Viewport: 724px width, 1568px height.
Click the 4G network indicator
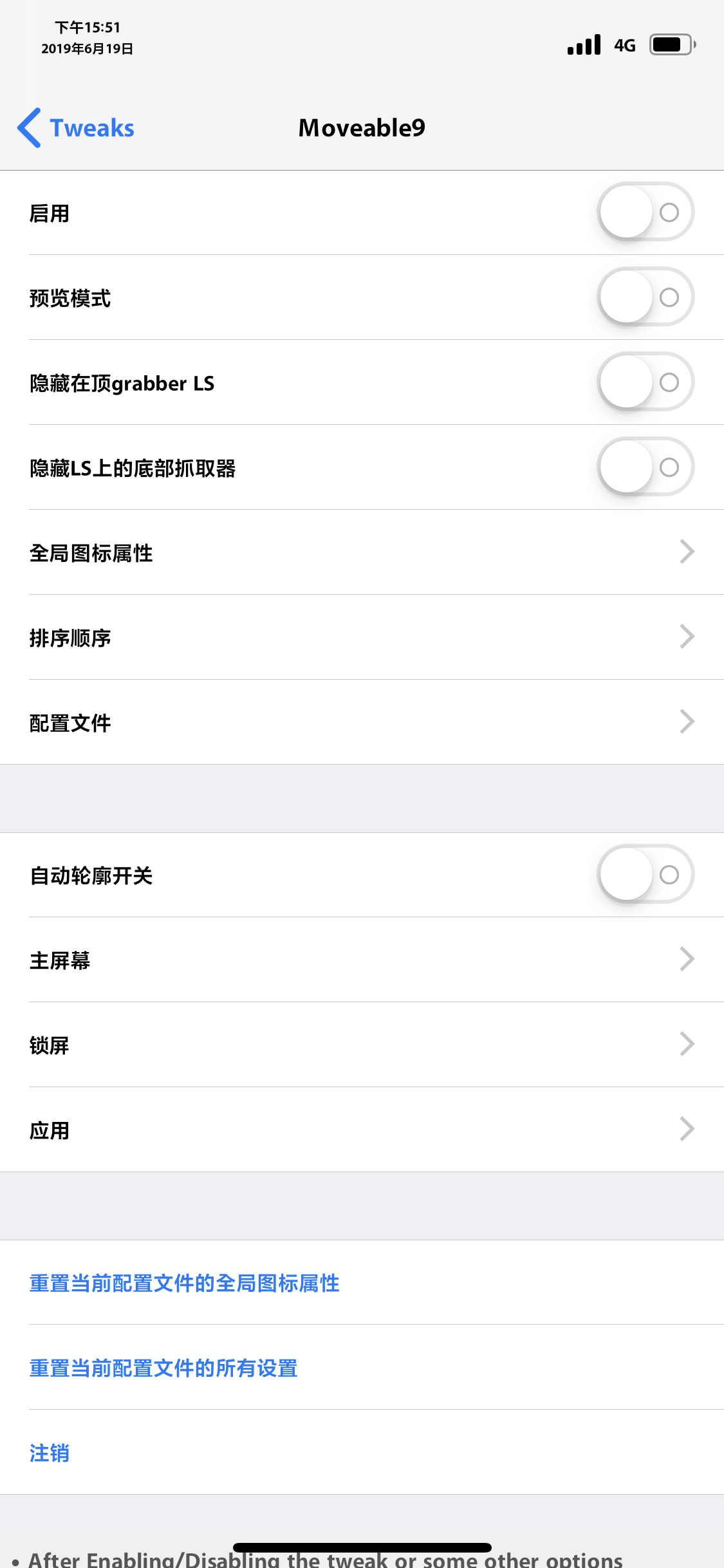[x=624, y=45]
